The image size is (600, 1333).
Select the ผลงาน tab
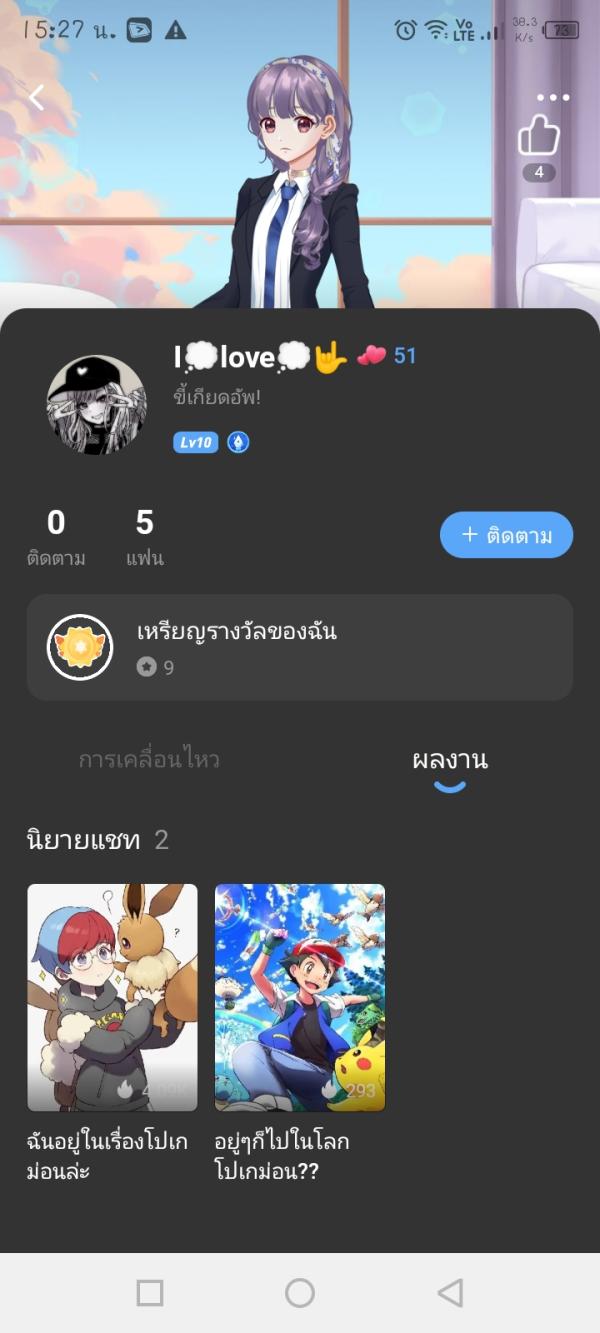450,760
